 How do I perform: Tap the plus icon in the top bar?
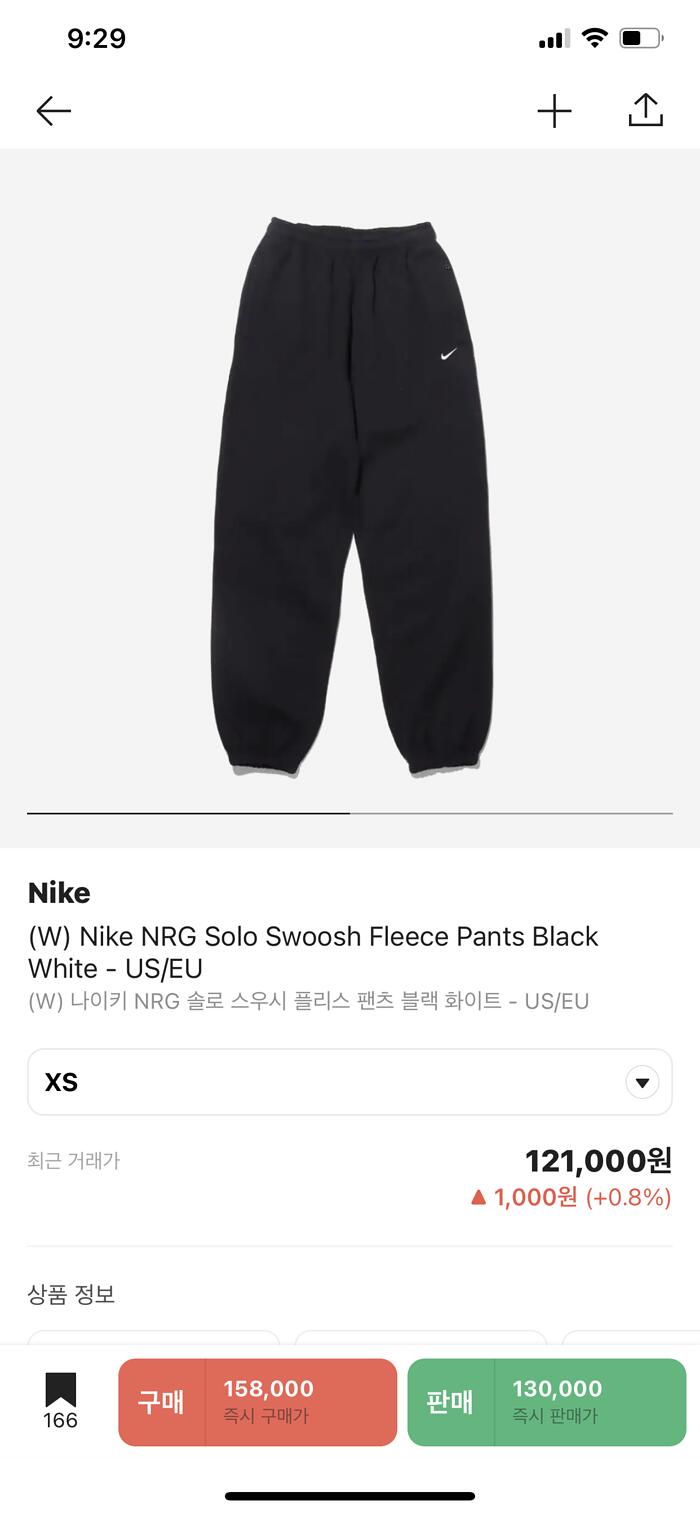pos(554,111)
